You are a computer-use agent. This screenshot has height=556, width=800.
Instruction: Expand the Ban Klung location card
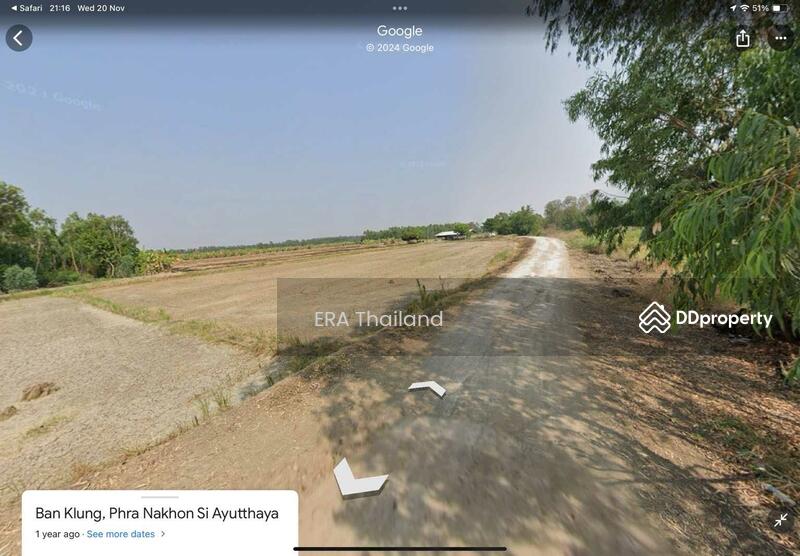tap(159, 497)
